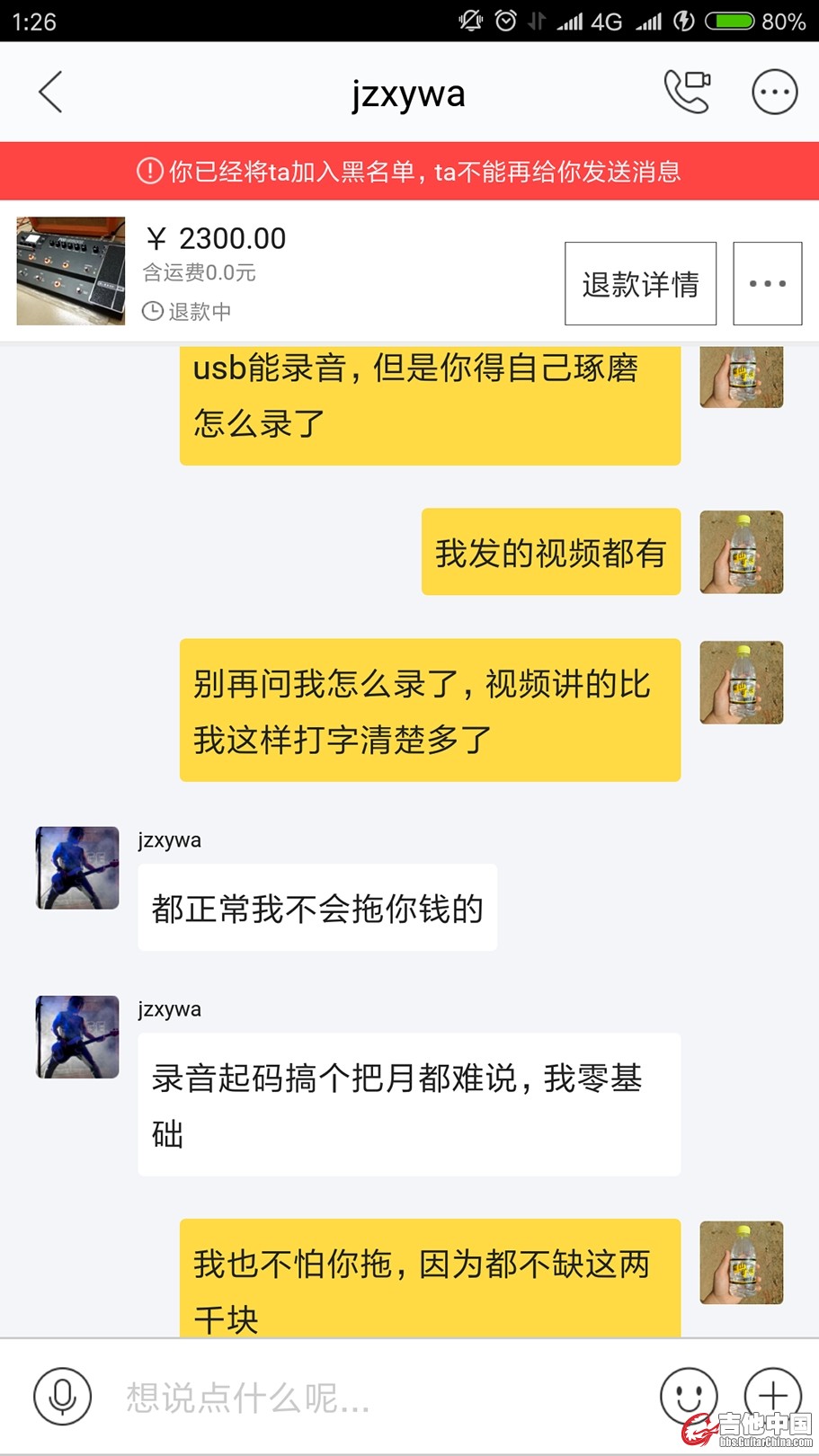Viewport: 819px width, 1456px height.
Task: Open more order actions next to 退款详情
Action: (767, 284)
